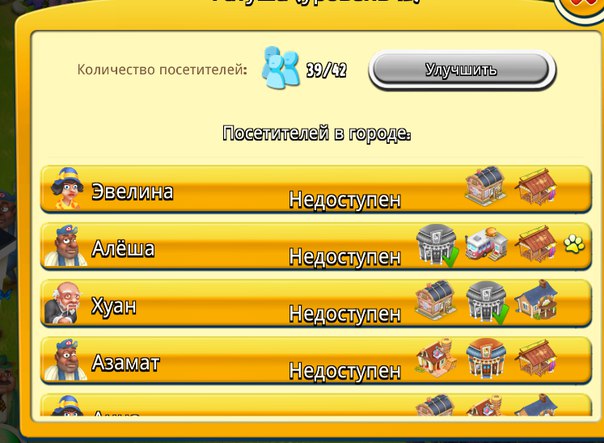
Task: Close the visitors dialog
Action: point(585,8)
